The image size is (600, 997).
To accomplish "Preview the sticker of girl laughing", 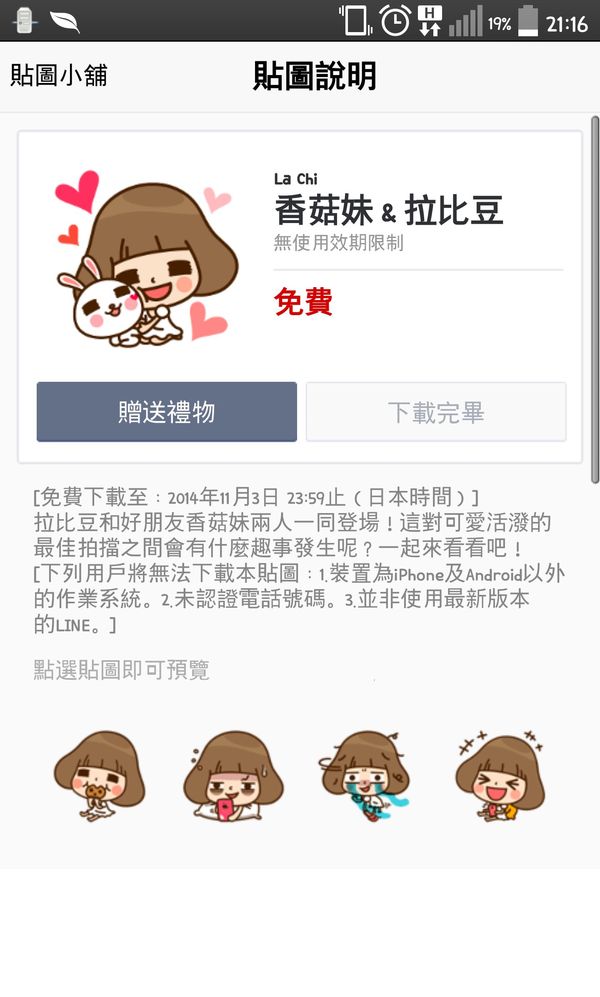I will [499, 773].
